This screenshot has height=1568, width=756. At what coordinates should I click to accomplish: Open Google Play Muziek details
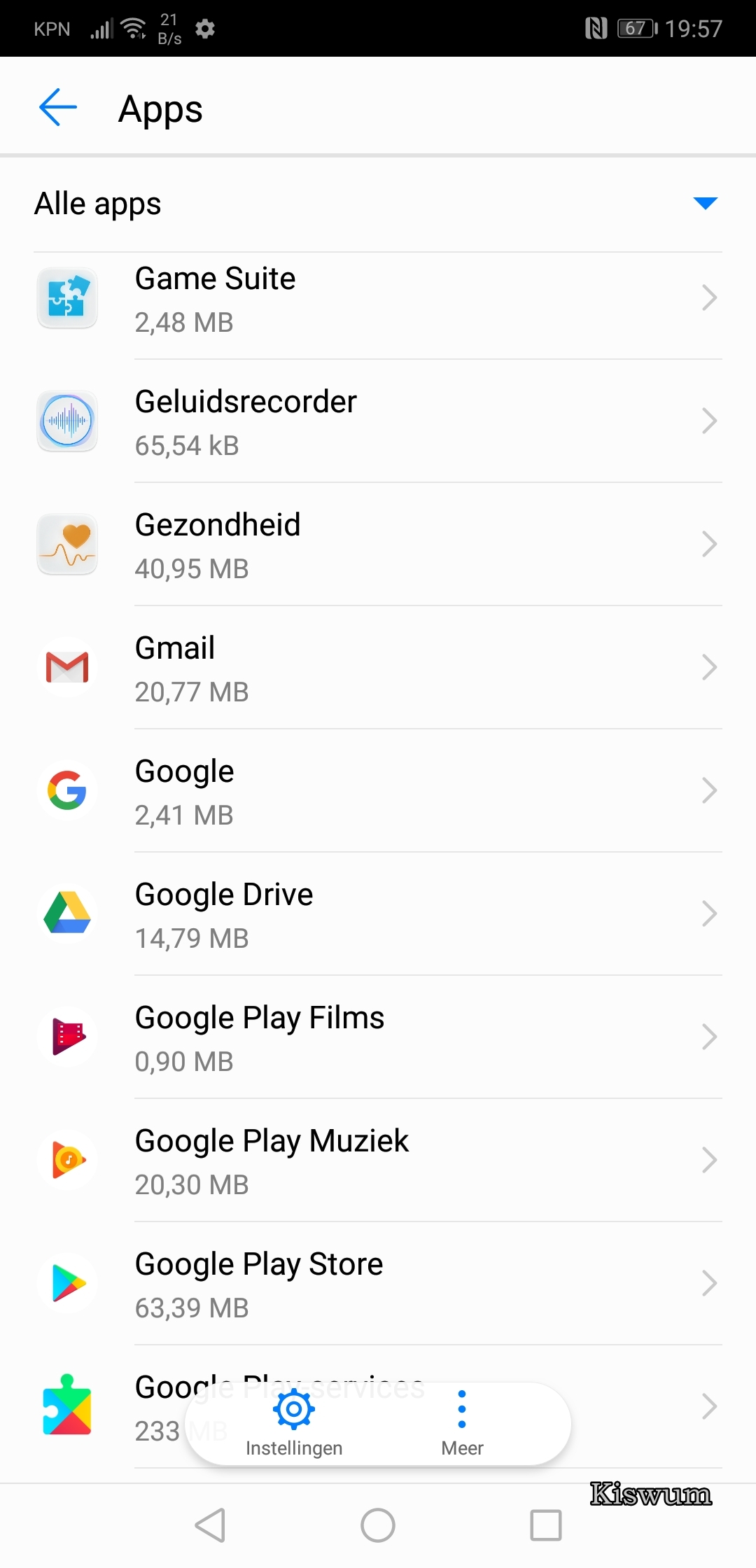378,1161
